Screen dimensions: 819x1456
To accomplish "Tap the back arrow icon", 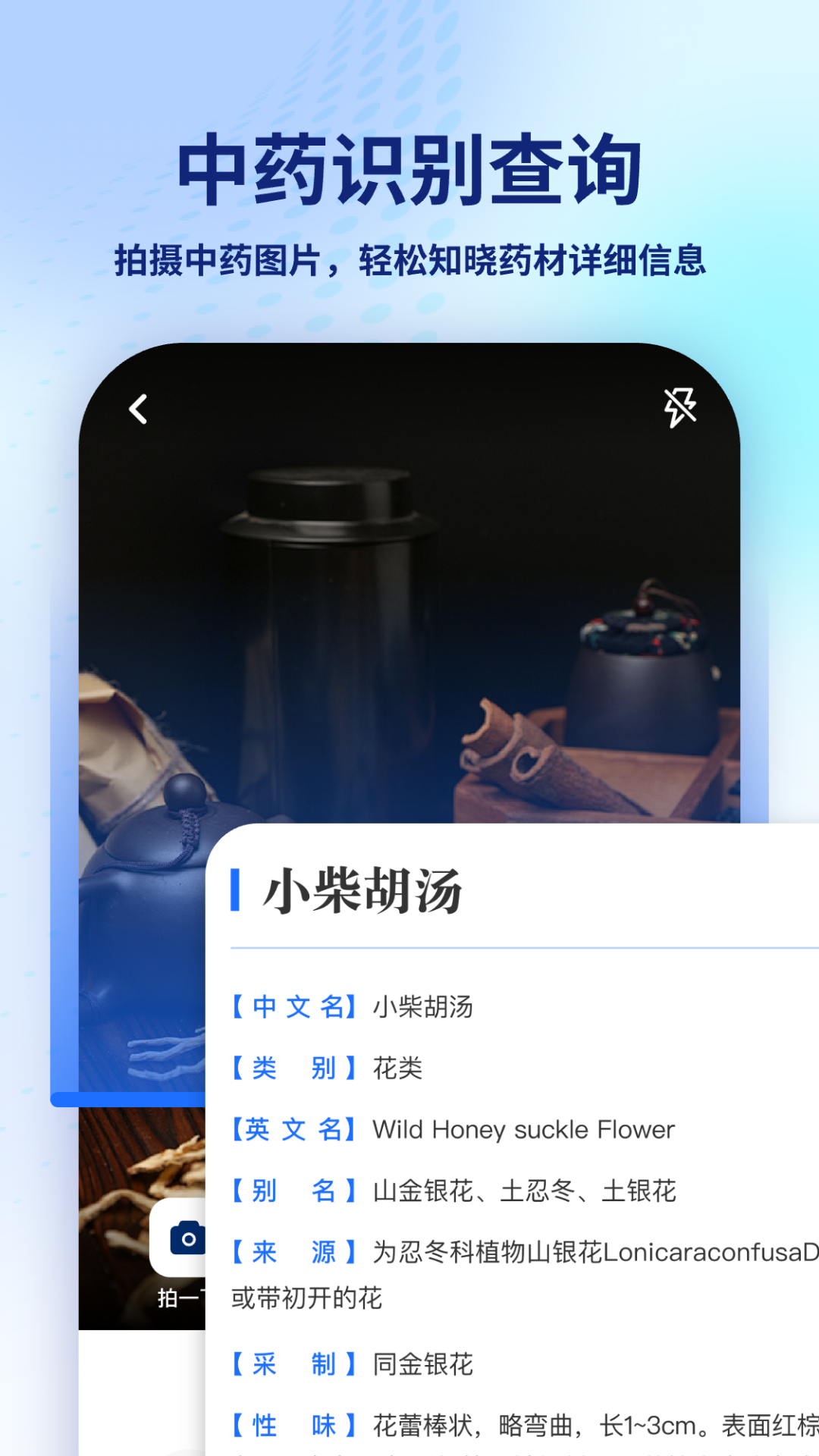I will pos(139,408).
